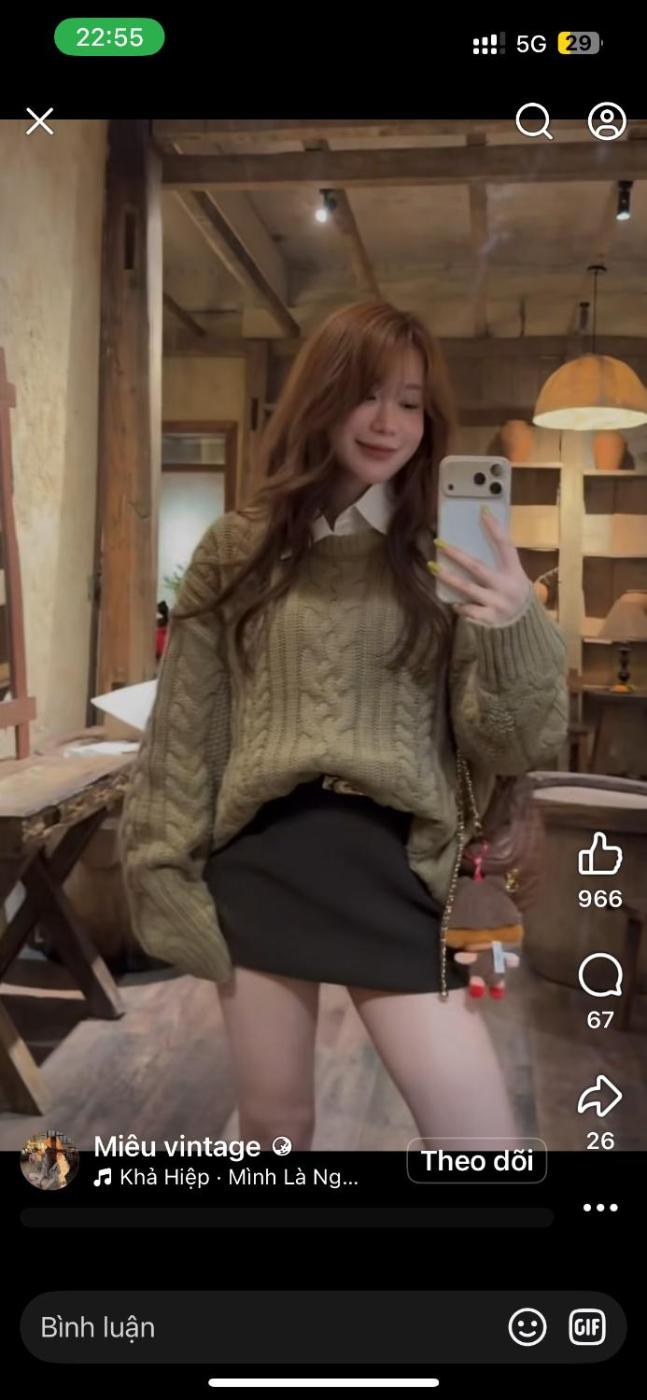Like this video
The width and height of the screenshot is (647, 1400).
[x=600, y=856]
